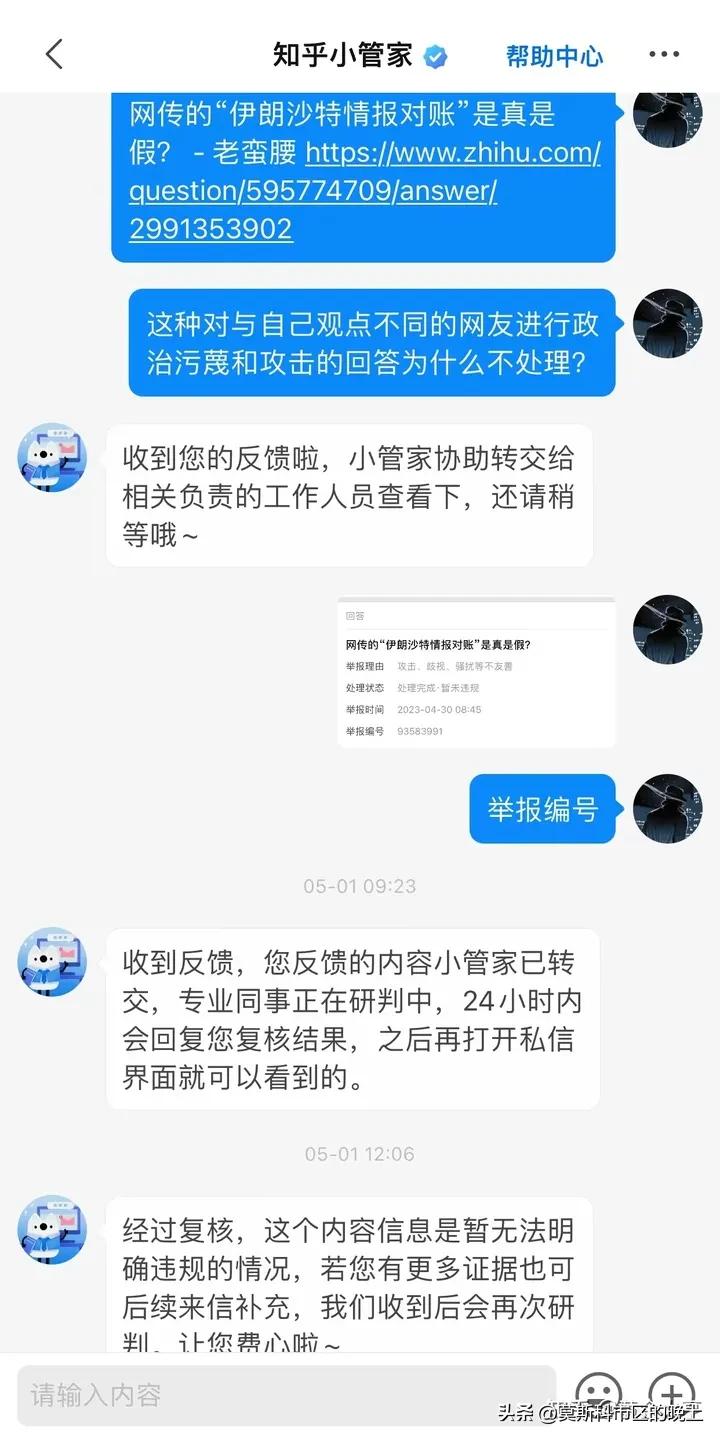Click the 05-01 09:23 timestamp

click(x=360, y=885)
